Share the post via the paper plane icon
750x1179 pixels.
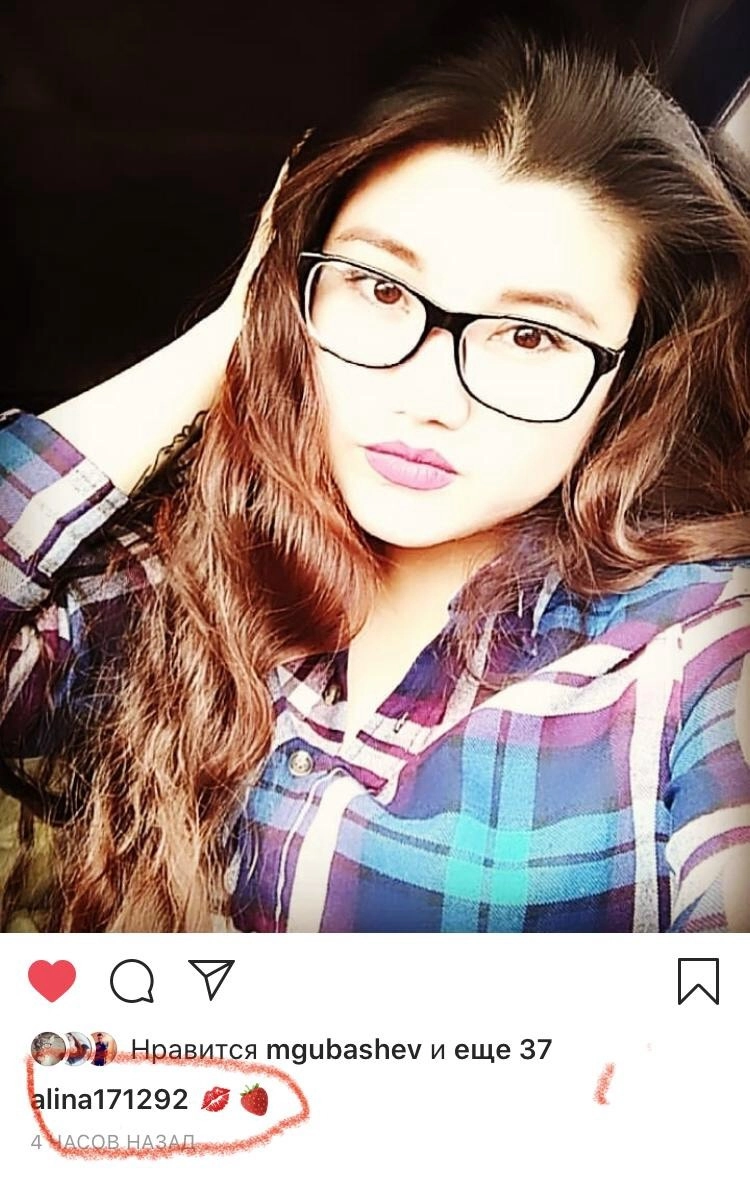[x=211, y=980]
